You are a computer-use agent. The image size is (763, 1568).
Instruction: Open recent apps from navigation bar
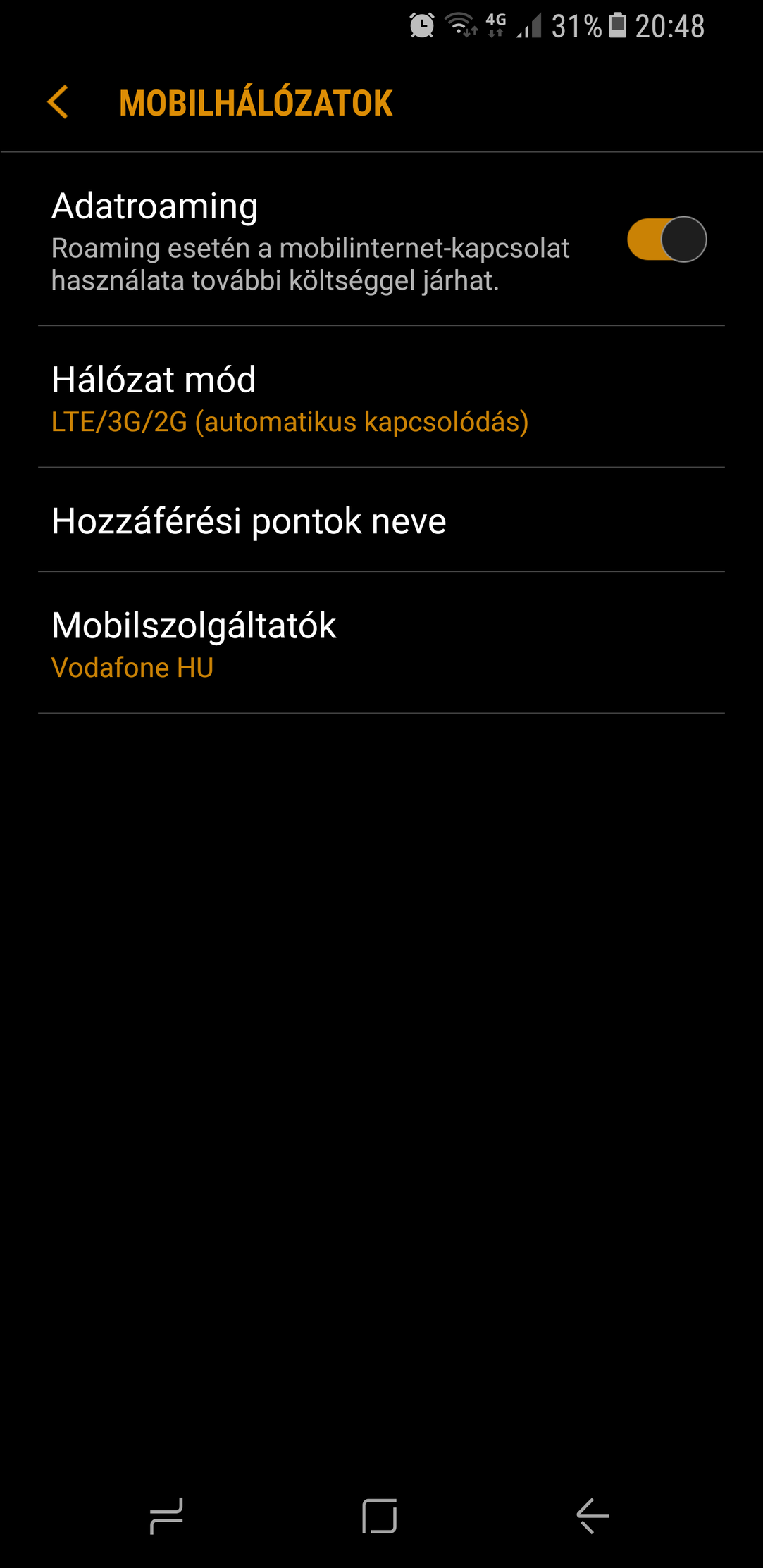tap(167, 1515)
